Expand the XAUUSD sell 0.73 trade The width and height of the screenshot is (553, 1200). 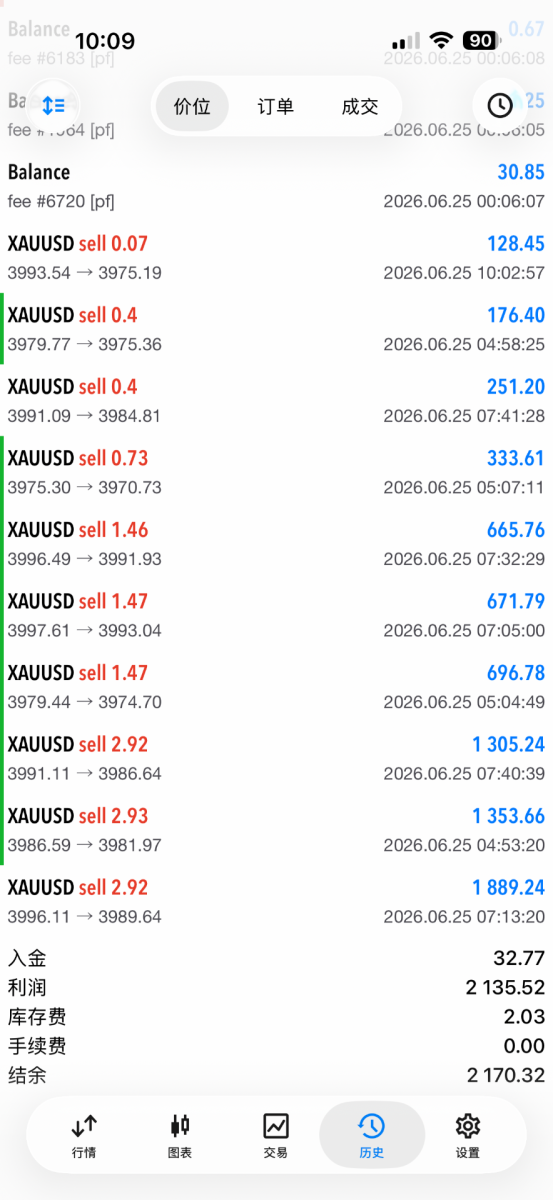coord(276,472)
